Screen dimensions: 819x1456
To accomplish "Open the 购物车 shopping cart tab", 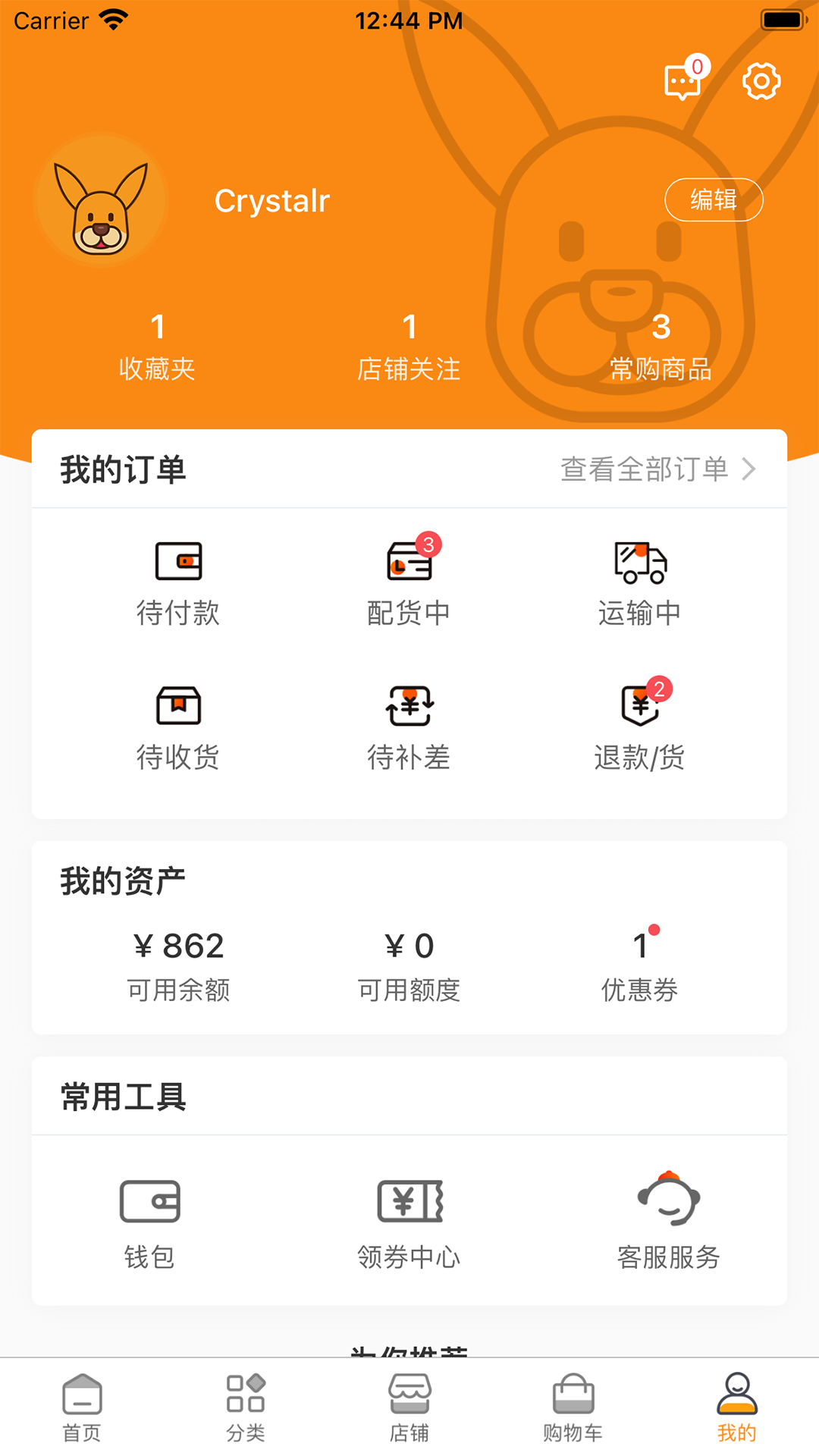I will click(573, 1407).
